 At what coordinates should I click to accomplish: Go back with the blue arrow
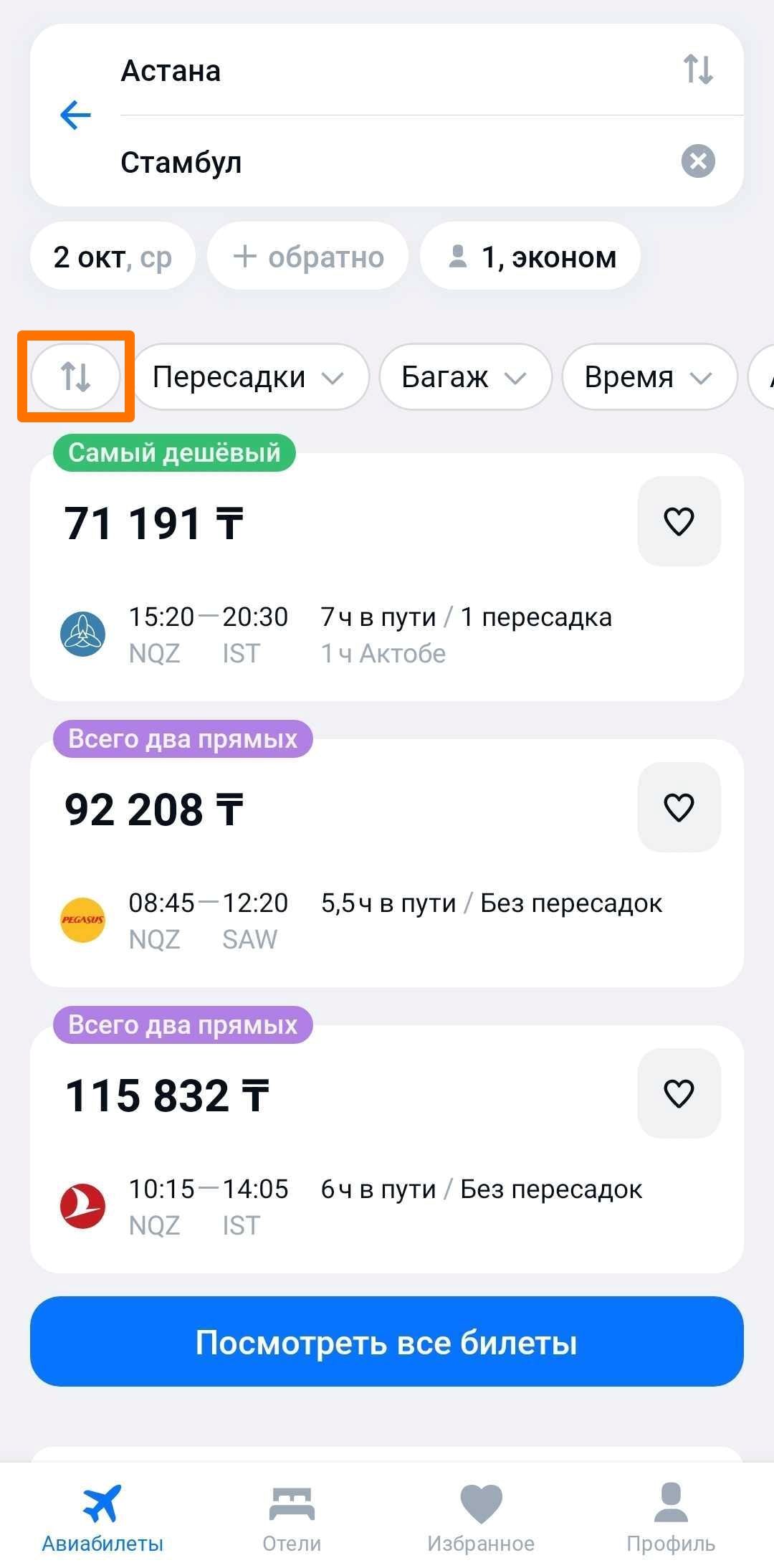coord(75,115)
